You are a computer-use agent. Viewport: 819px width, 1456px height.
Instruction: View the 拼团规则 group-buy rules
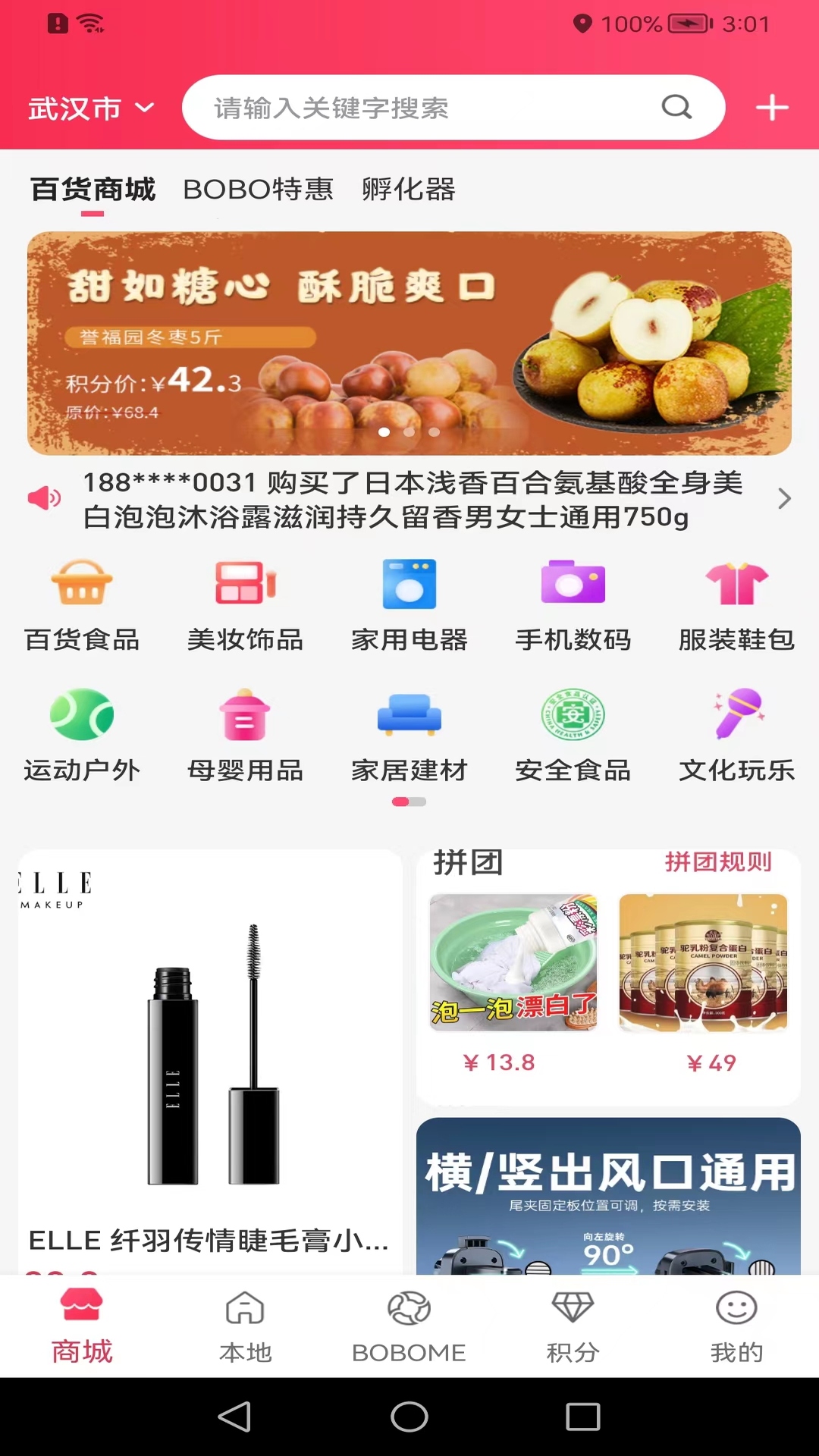718,862
